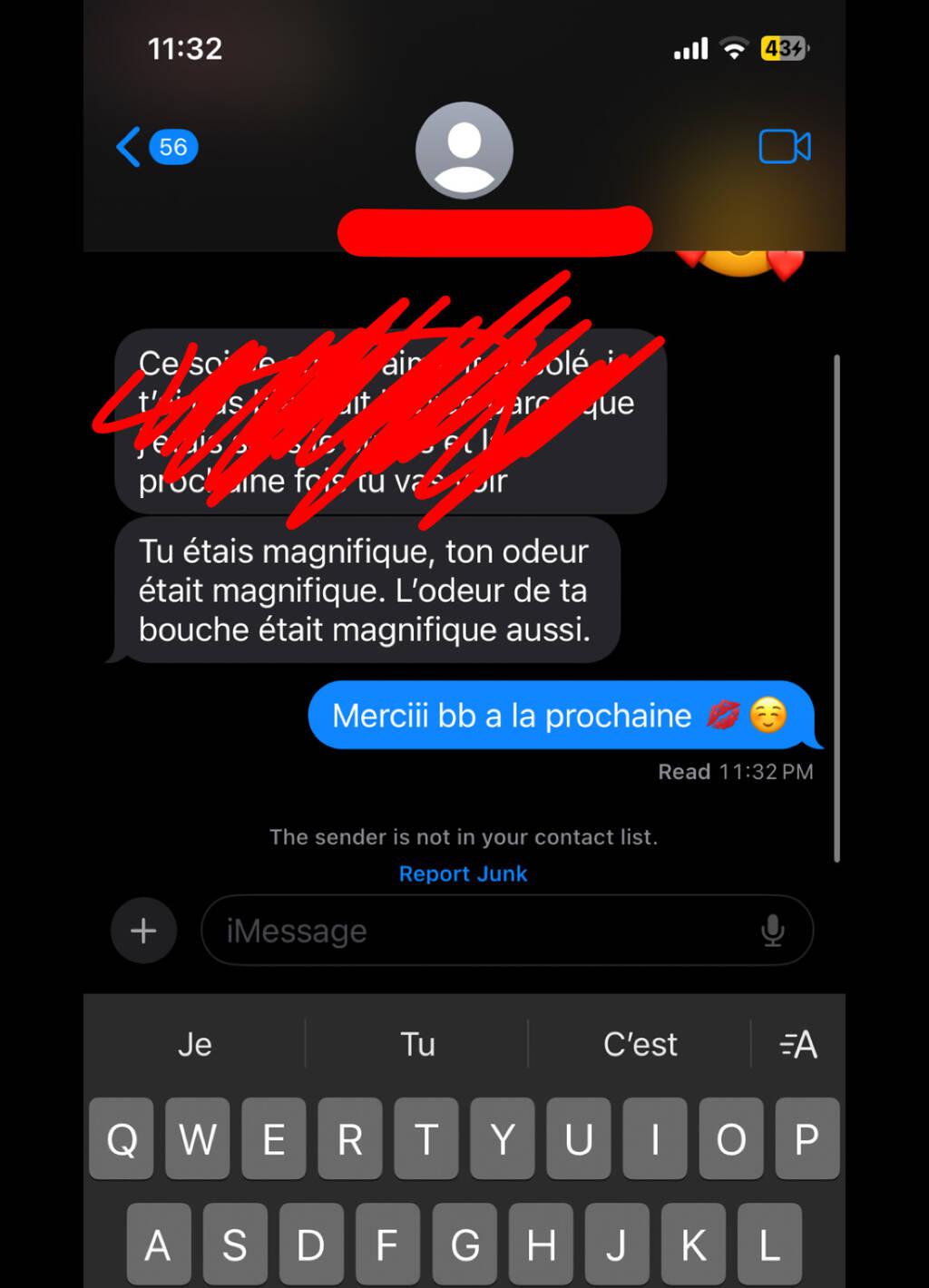
Task: Choose the 'Je' keyboard suggestion
Action: [195, 1044]
